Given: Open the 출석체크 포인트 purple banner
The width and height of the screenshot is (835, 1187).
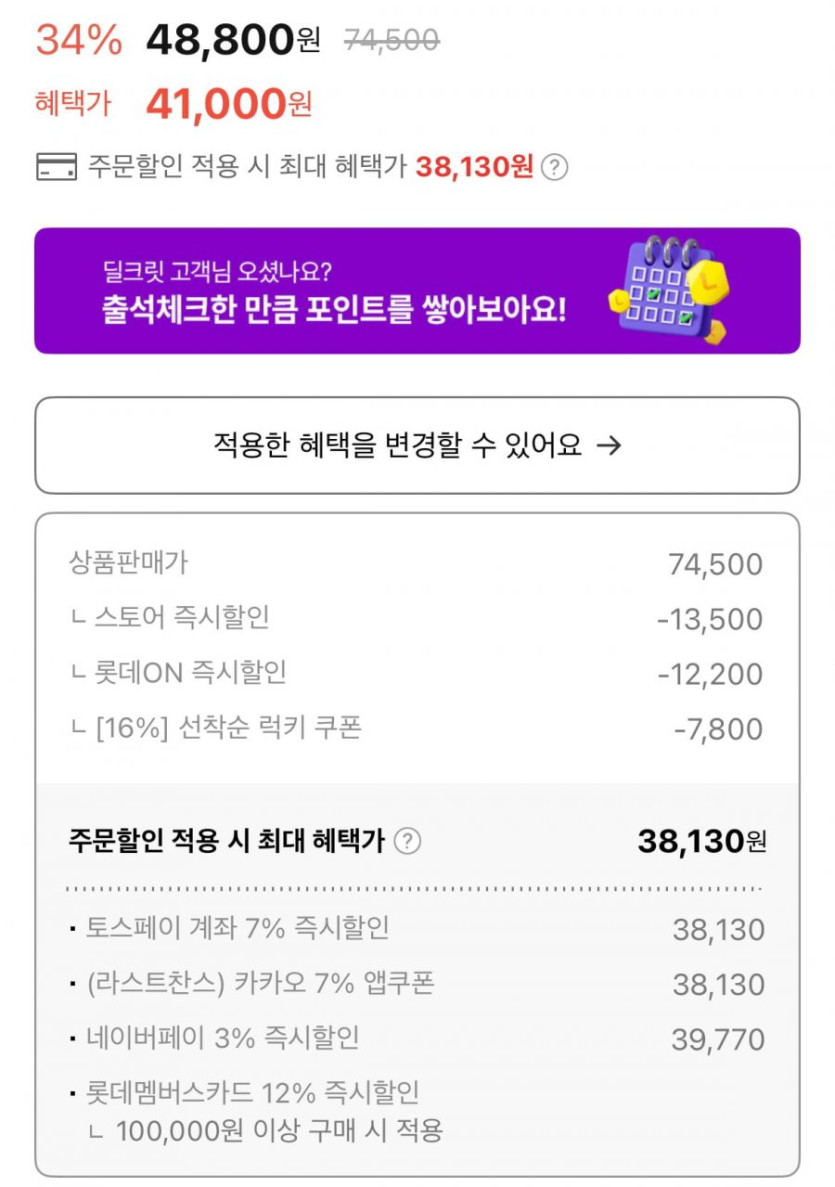Looking at the screenshot, I should (417, 291).
